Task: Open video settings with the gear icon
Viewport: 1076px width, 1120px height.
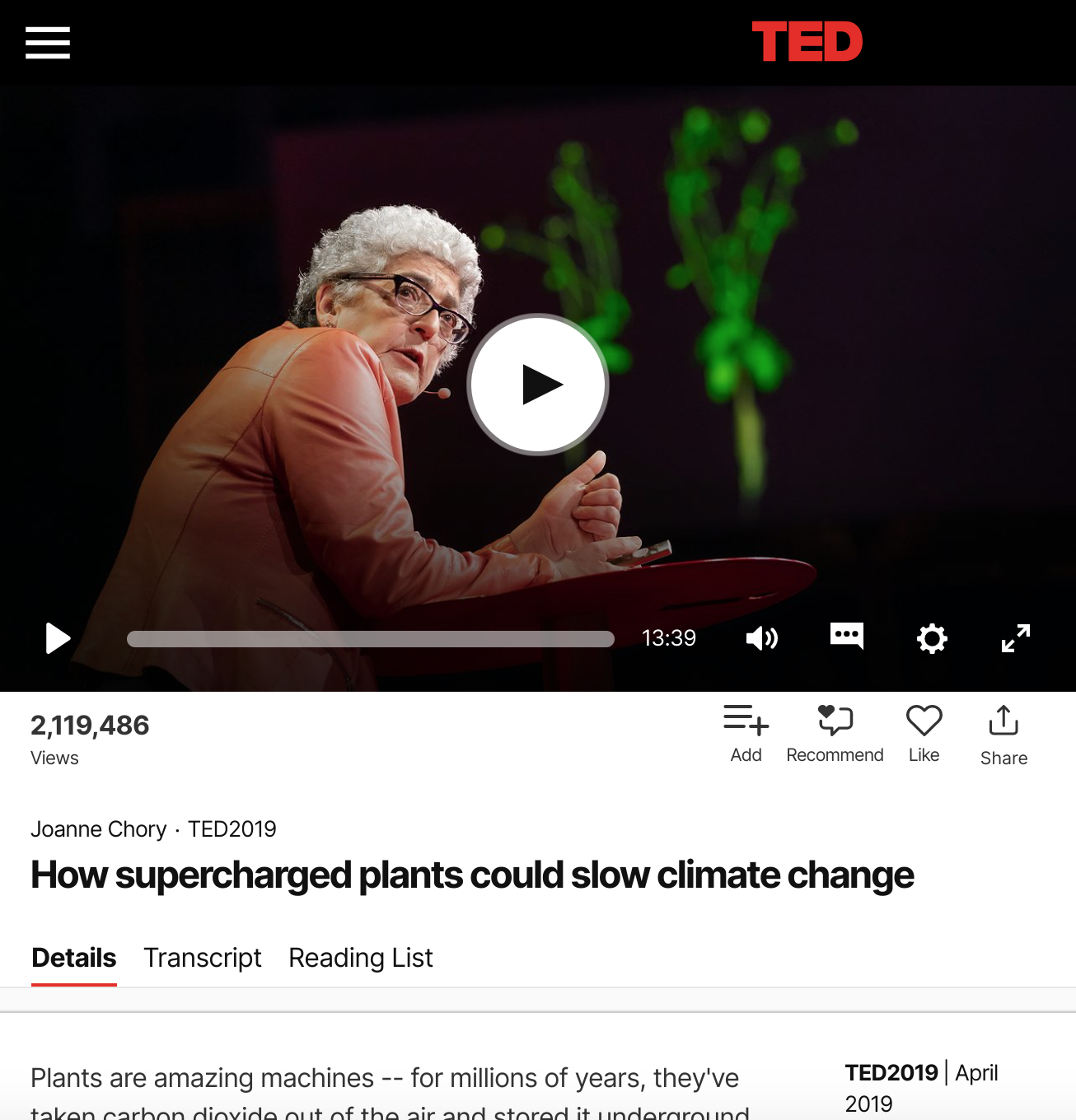Action: pyautogui.click(x=932, y=638)
